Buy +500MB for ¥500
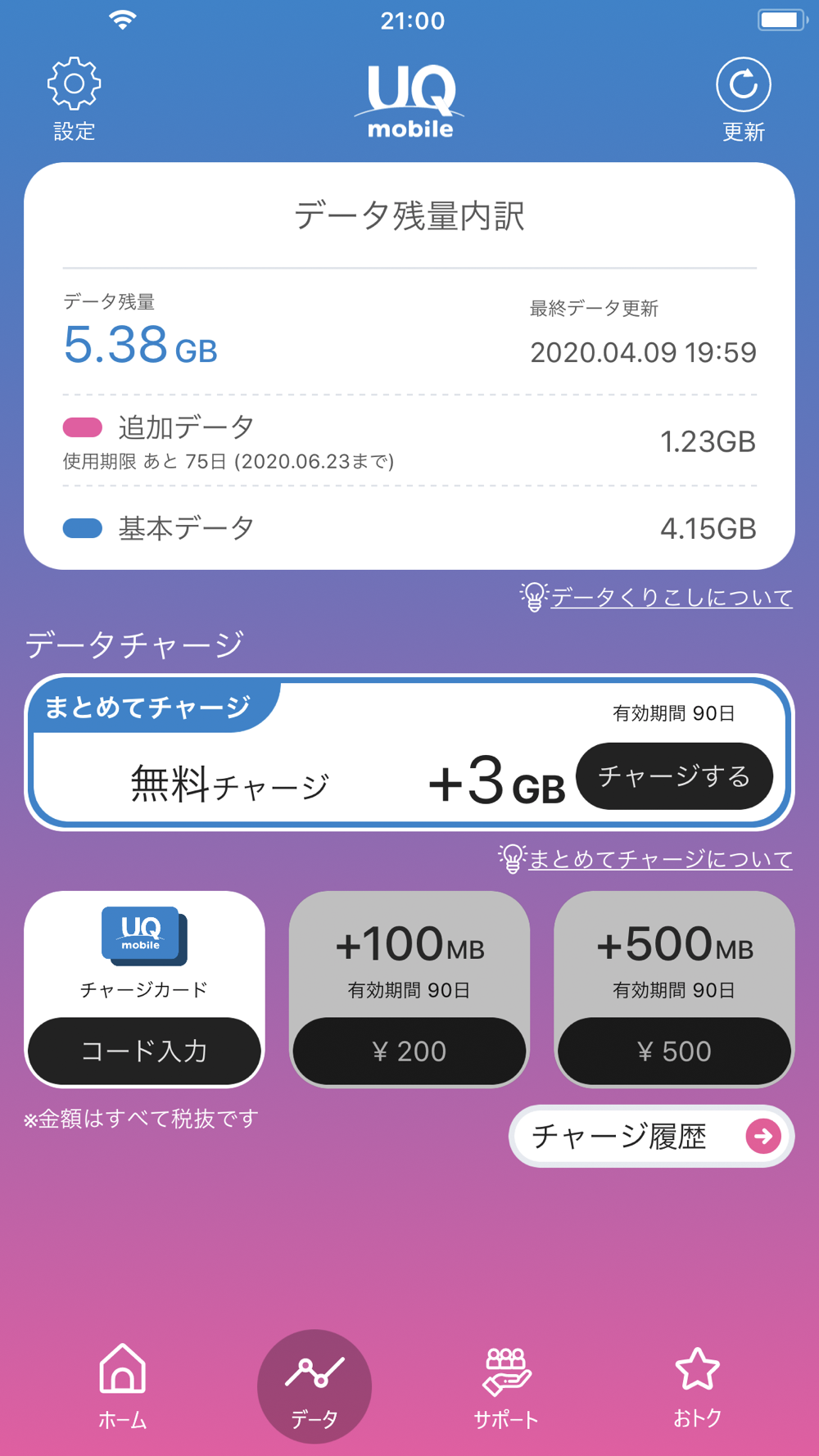The image size is (819, 1456). click(674, 1051)
